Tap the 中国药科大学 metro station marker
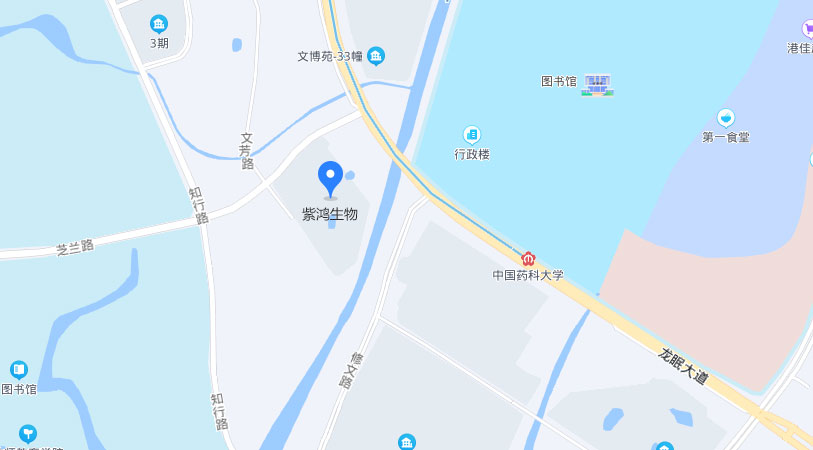 pyautogui.click(x=527, y=258)
